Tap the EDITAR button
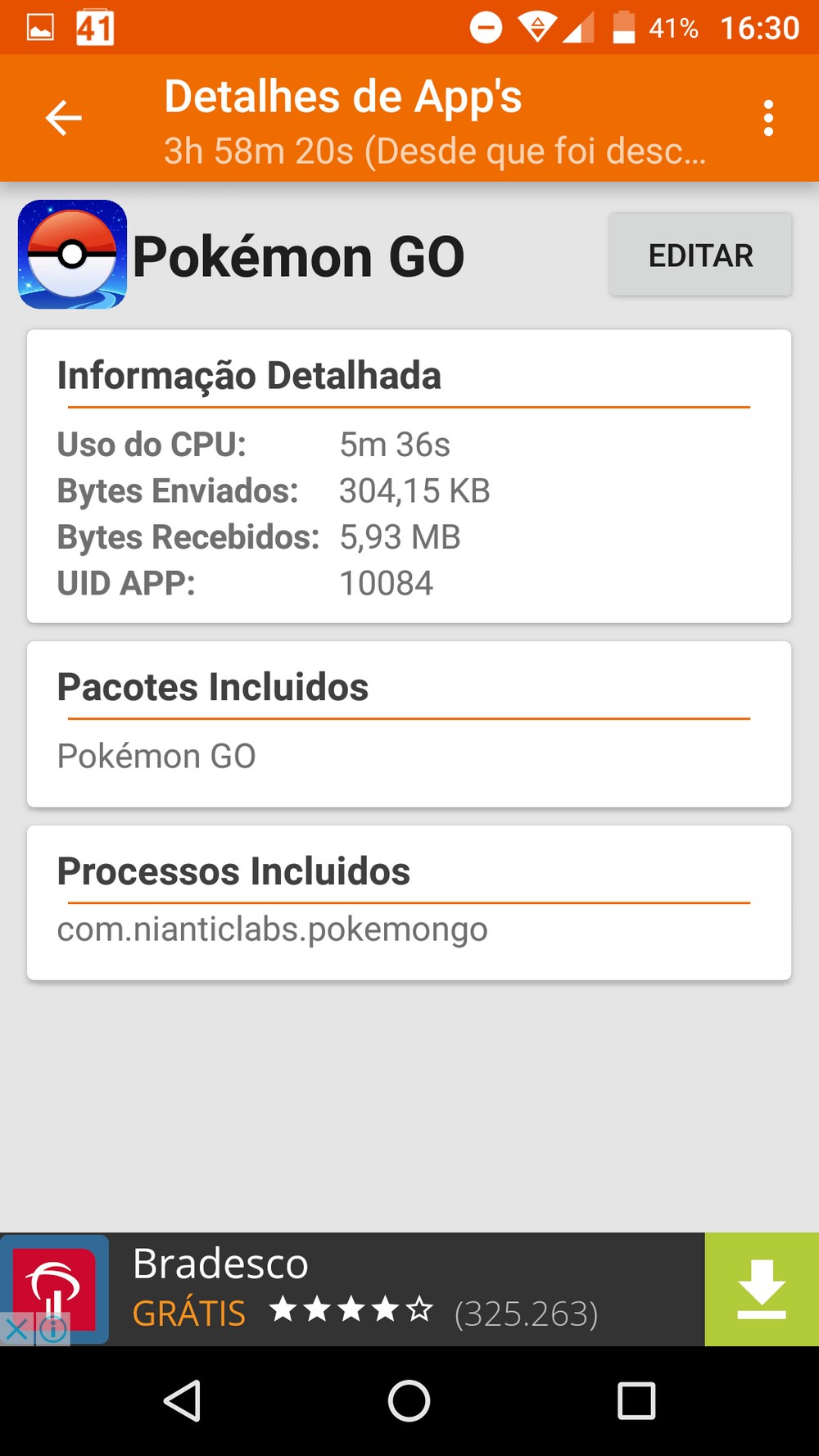This screenshot has height=1456, width=819. coord(700,255)
